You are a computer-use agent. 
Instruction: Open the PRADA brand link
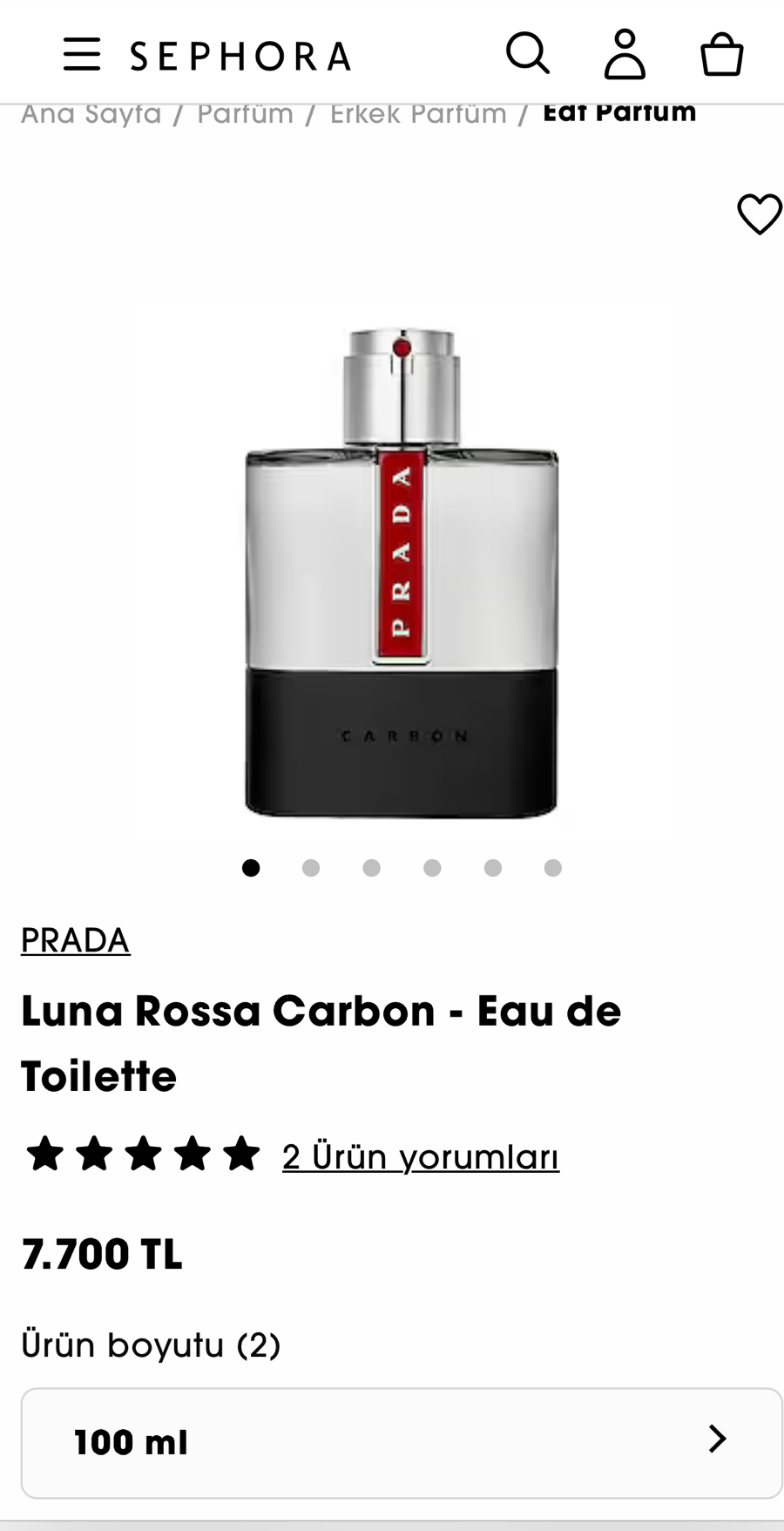(x=76, y=940)
